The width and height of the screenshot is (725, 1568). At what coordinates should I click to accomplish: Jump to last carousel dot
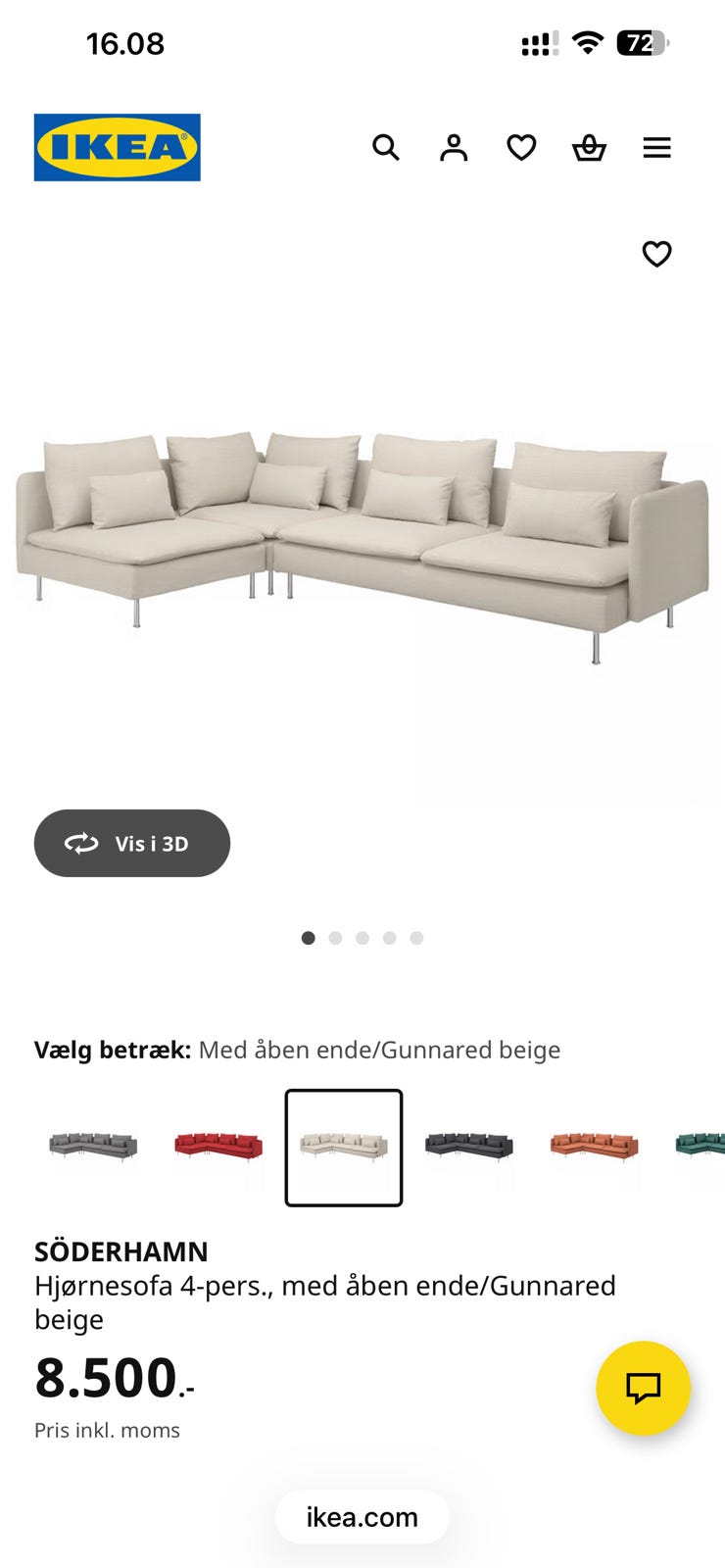(x=417, y=937)
